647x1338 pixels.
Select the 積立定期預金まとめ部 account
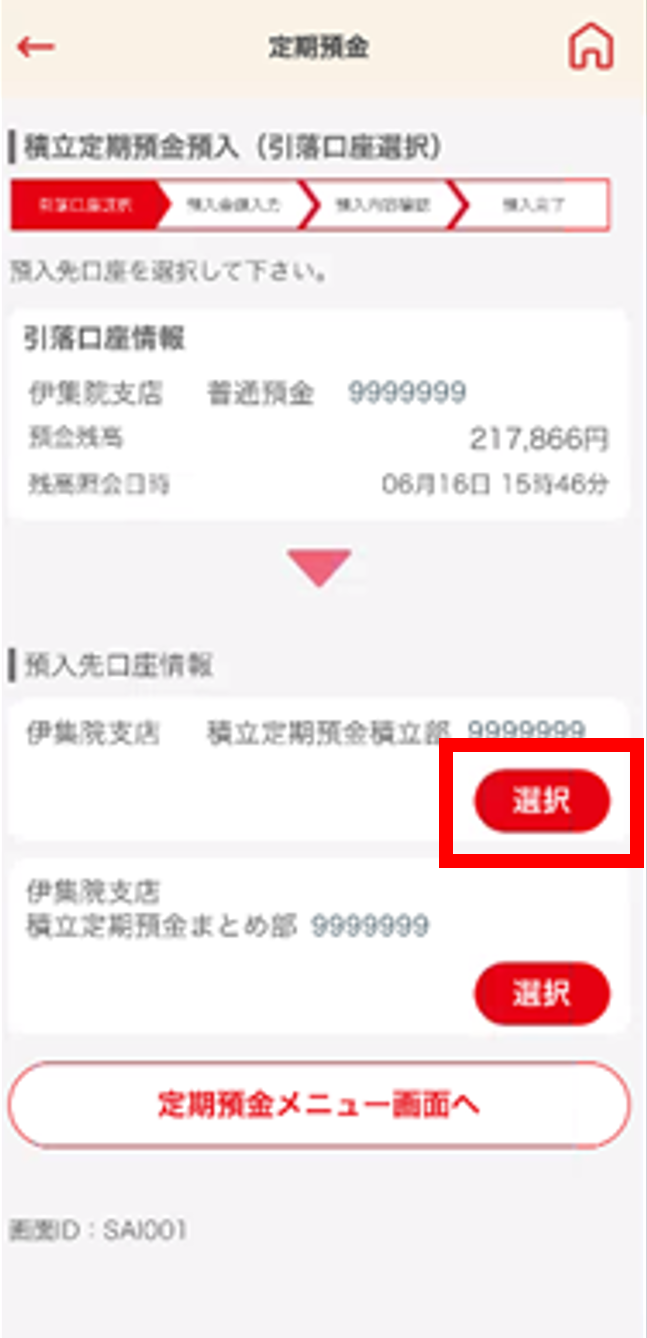[x=541, y=993]
